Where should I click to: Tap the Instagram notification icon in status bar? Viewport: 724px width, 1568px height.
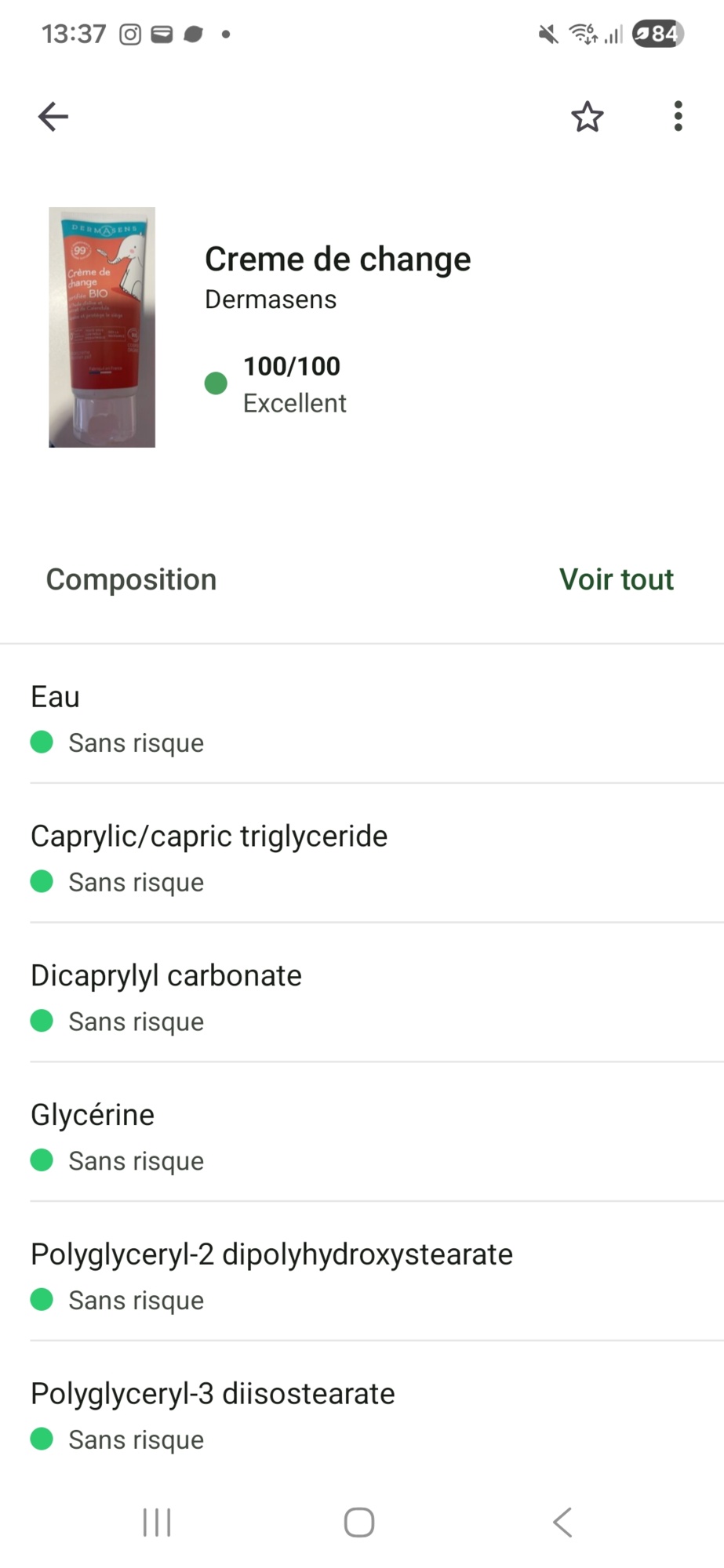[x=129, y=34]
